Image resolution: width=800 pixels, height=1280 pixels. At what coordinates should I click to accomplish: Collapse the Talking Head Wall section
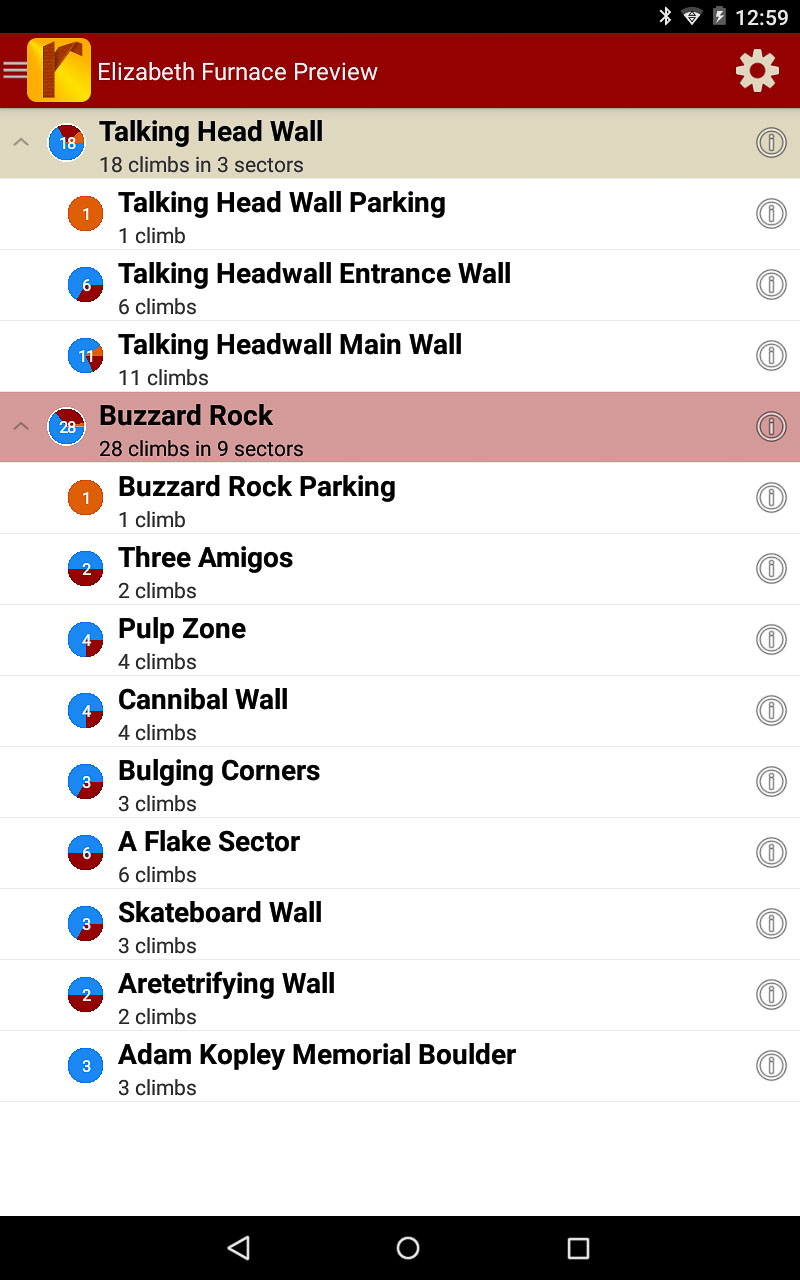(21, 143)
